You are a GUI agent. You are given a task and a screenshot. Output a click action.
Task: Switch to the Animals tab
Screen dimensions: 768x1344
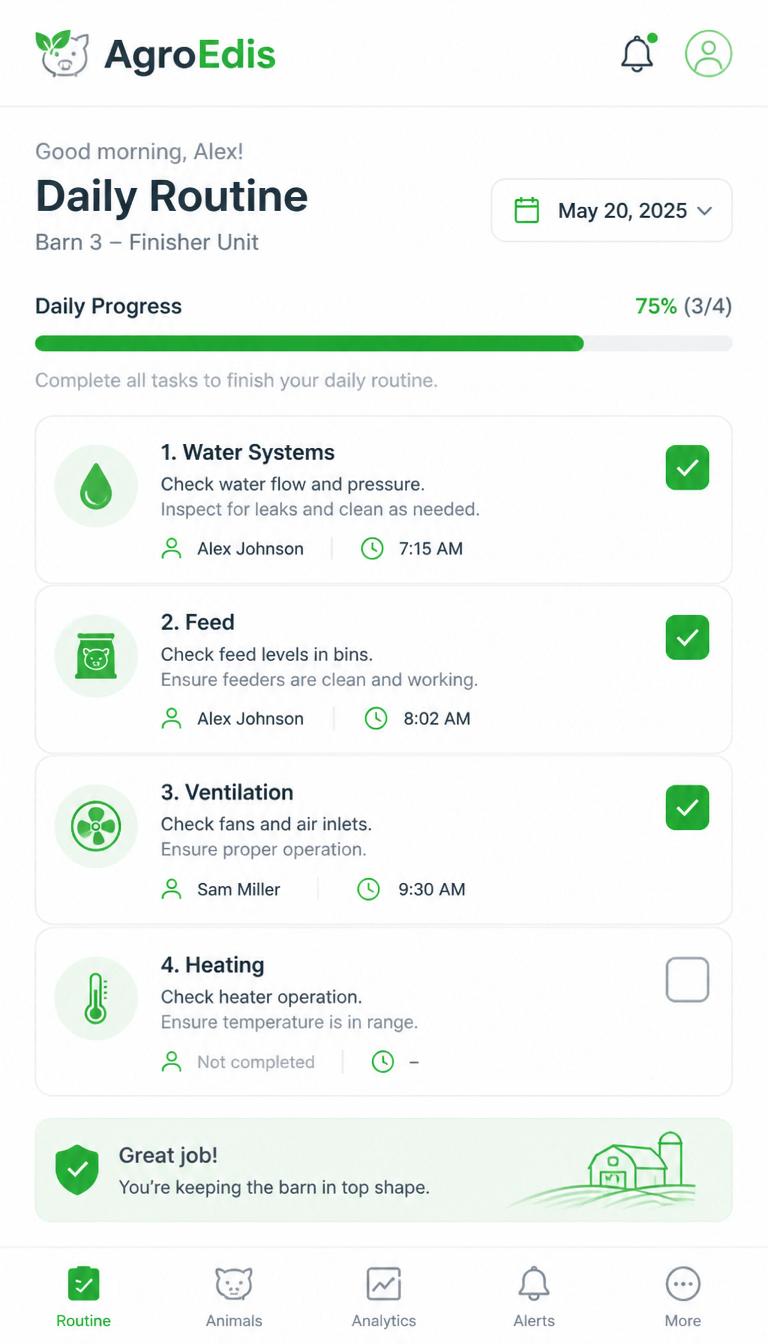coord(234,1297)
